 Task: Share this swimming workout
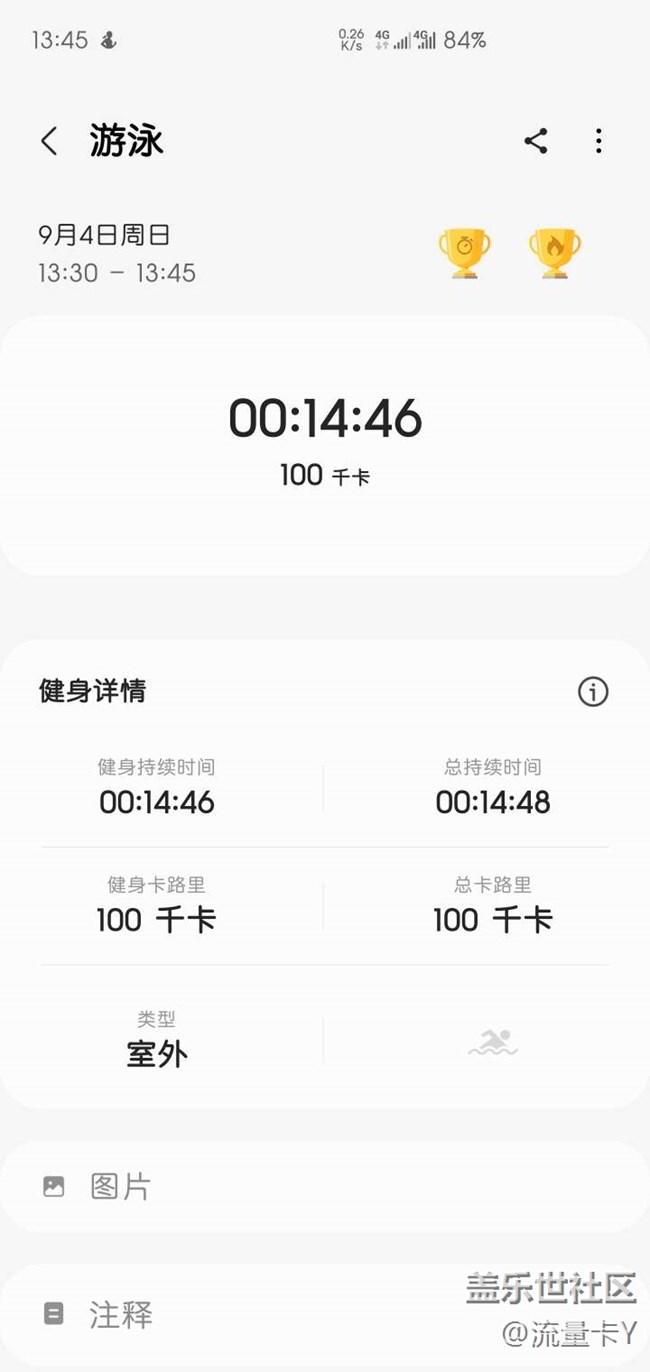point(536,141)
